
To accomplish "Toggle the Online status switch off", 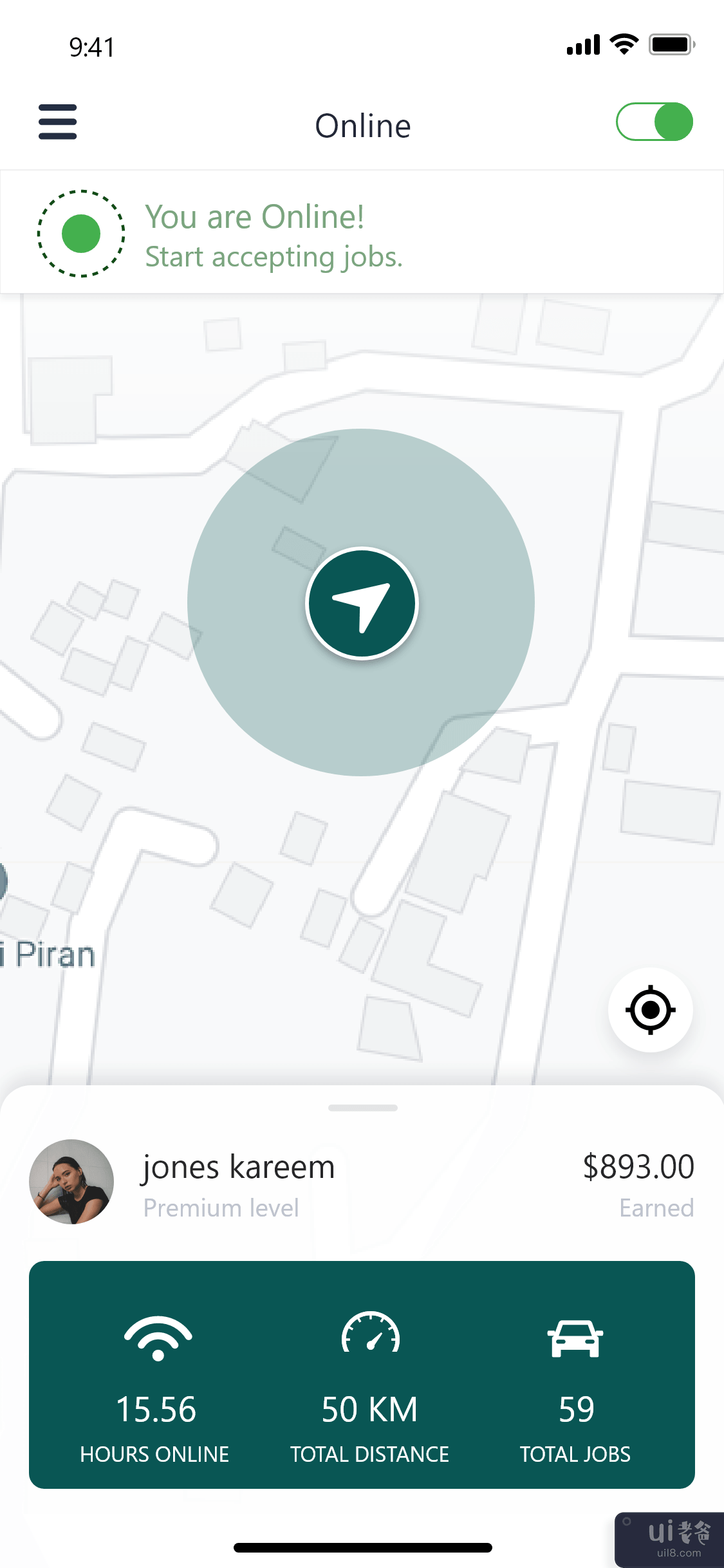I will (x=654, y=122).
